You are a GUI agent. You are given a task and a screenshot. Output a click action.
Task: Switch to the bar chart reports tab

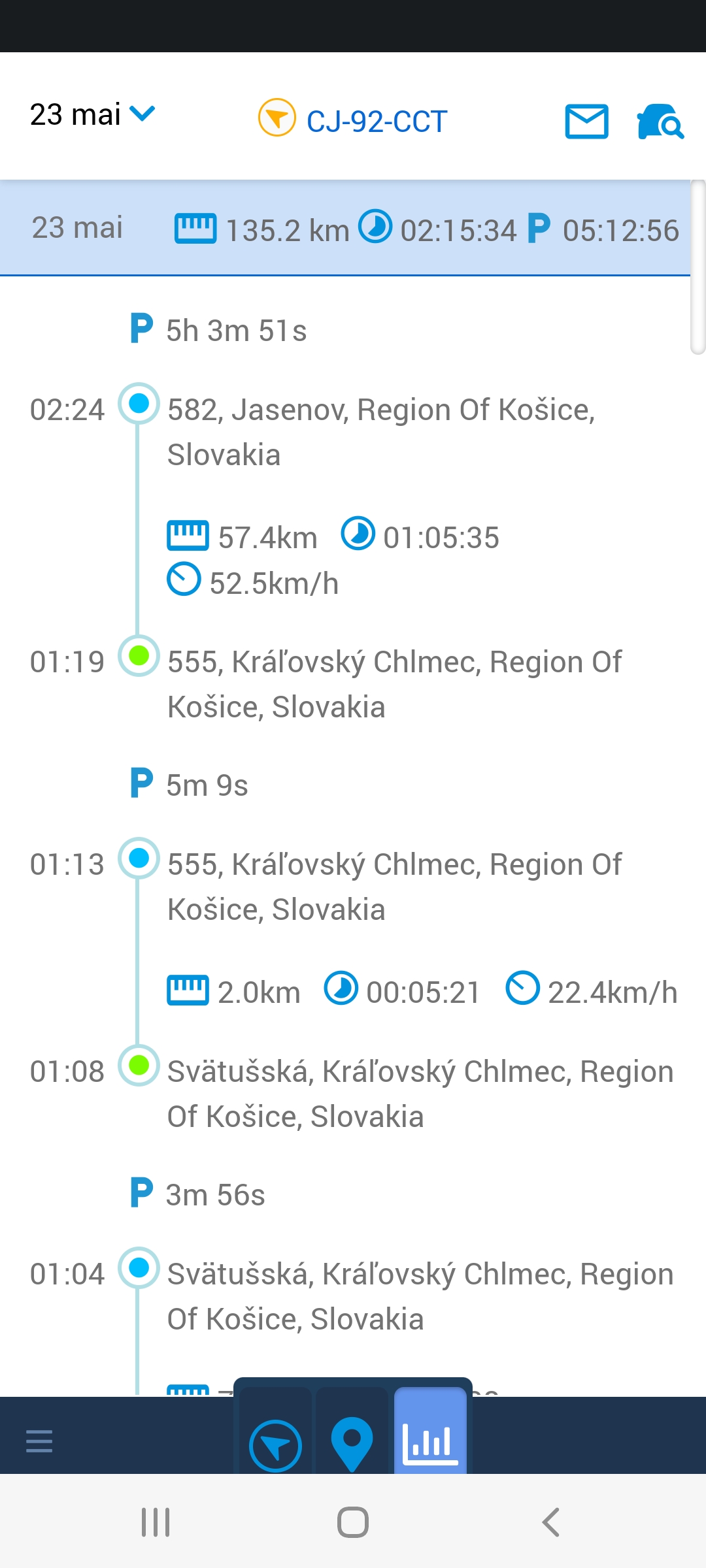point(430,1443)
